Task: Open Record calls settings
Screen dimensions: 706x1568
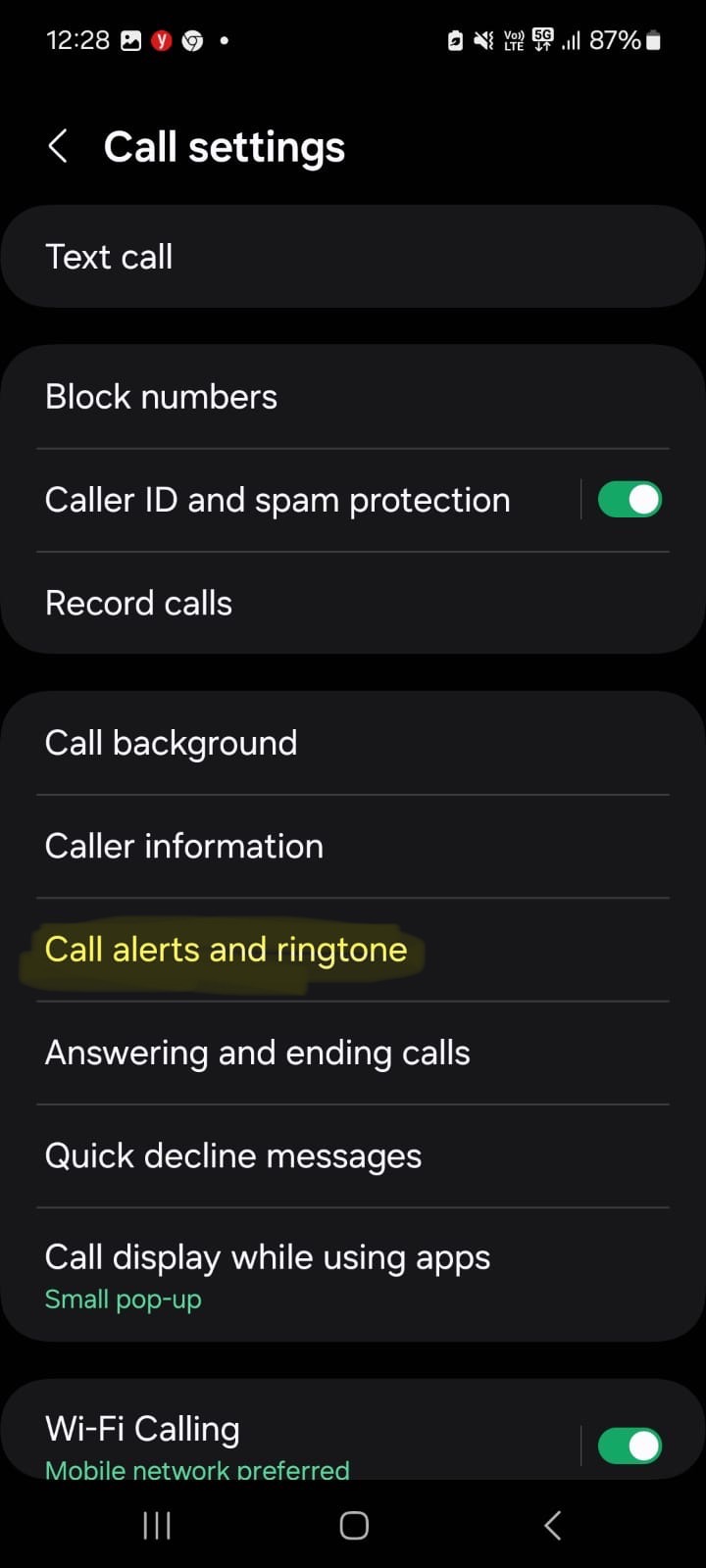Action: point(353,604)
